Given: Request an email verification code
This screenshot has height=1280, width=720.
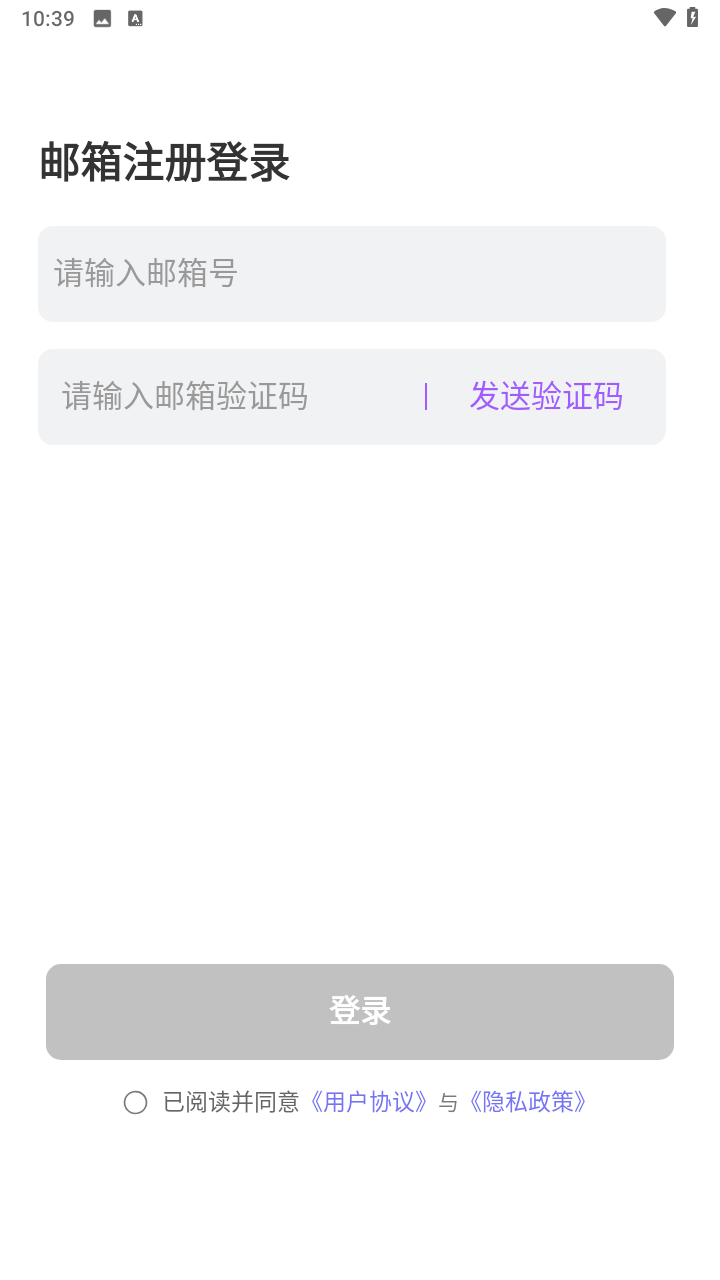Looking at the screenshot, I should [546, 397].
